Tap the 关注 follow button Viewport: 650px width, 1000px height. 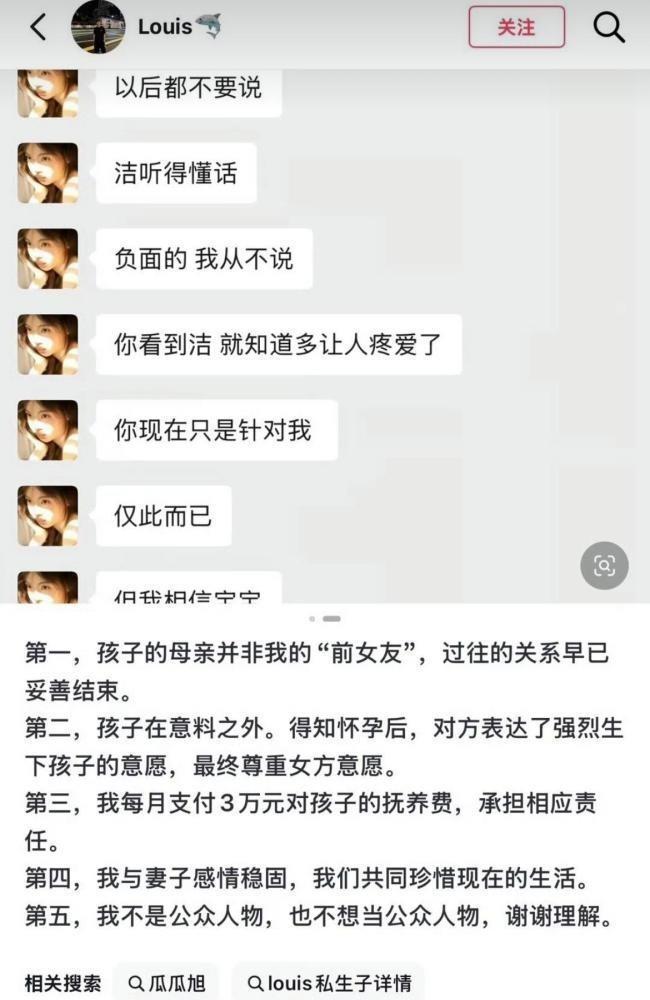(x=516, y=28)
